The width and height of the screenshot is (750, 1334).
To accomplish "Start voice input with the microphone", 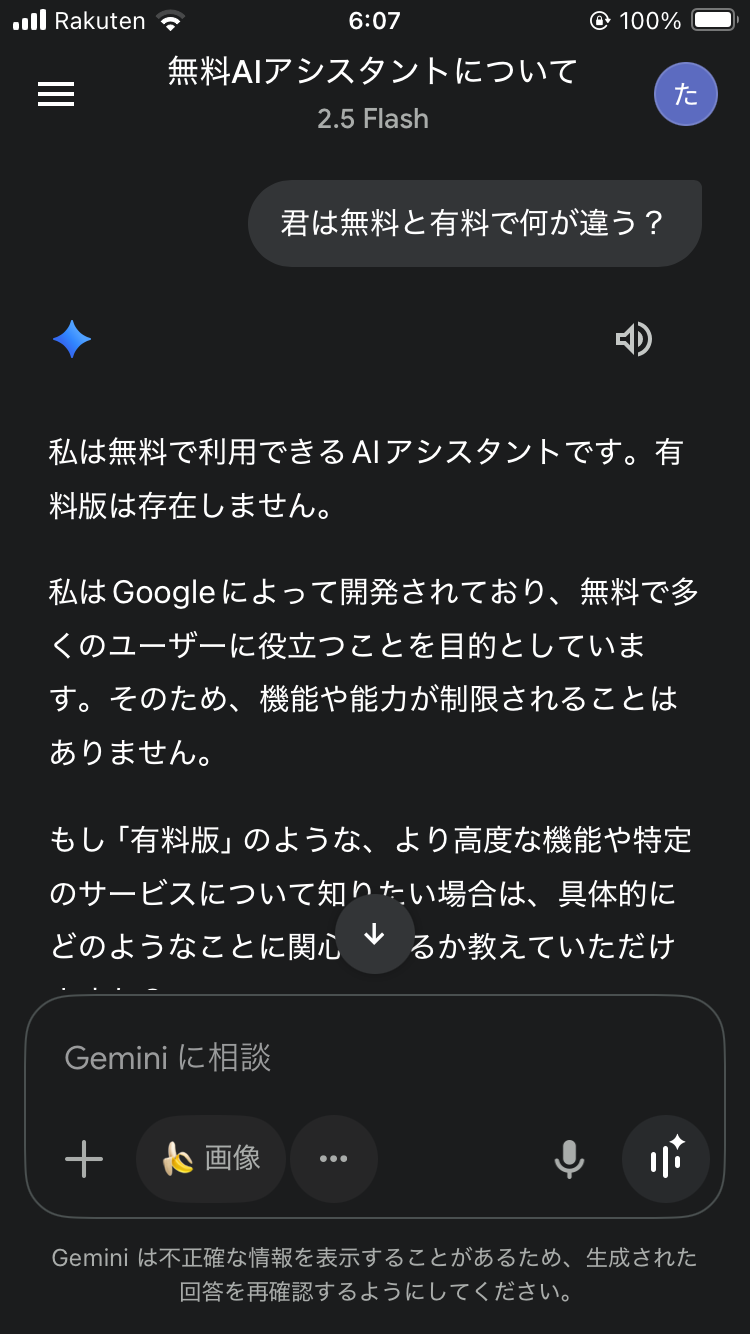I will tap(569, 1159).
